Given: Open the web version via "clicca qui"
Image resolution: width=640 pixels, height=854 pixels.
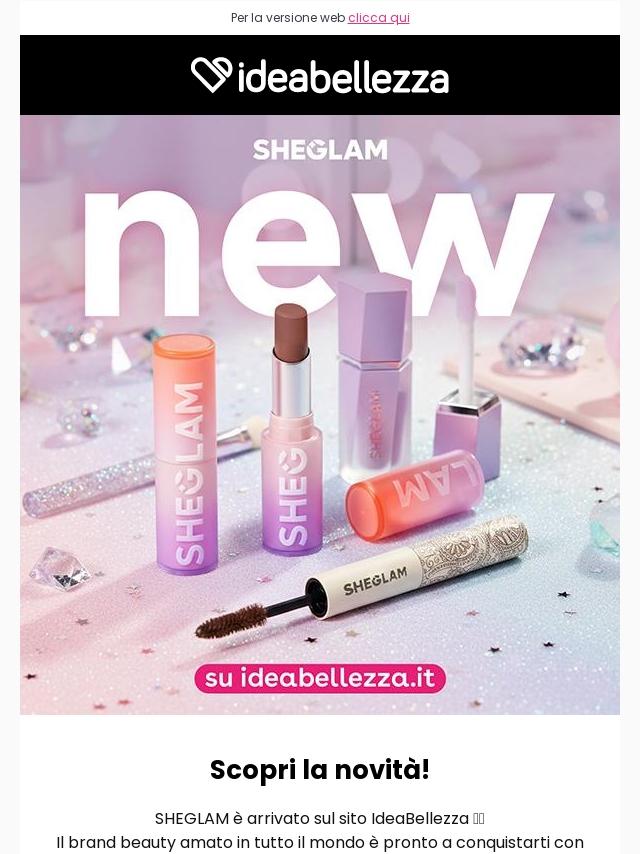Looking at the screenshot, I should click(x=378, y=18).
